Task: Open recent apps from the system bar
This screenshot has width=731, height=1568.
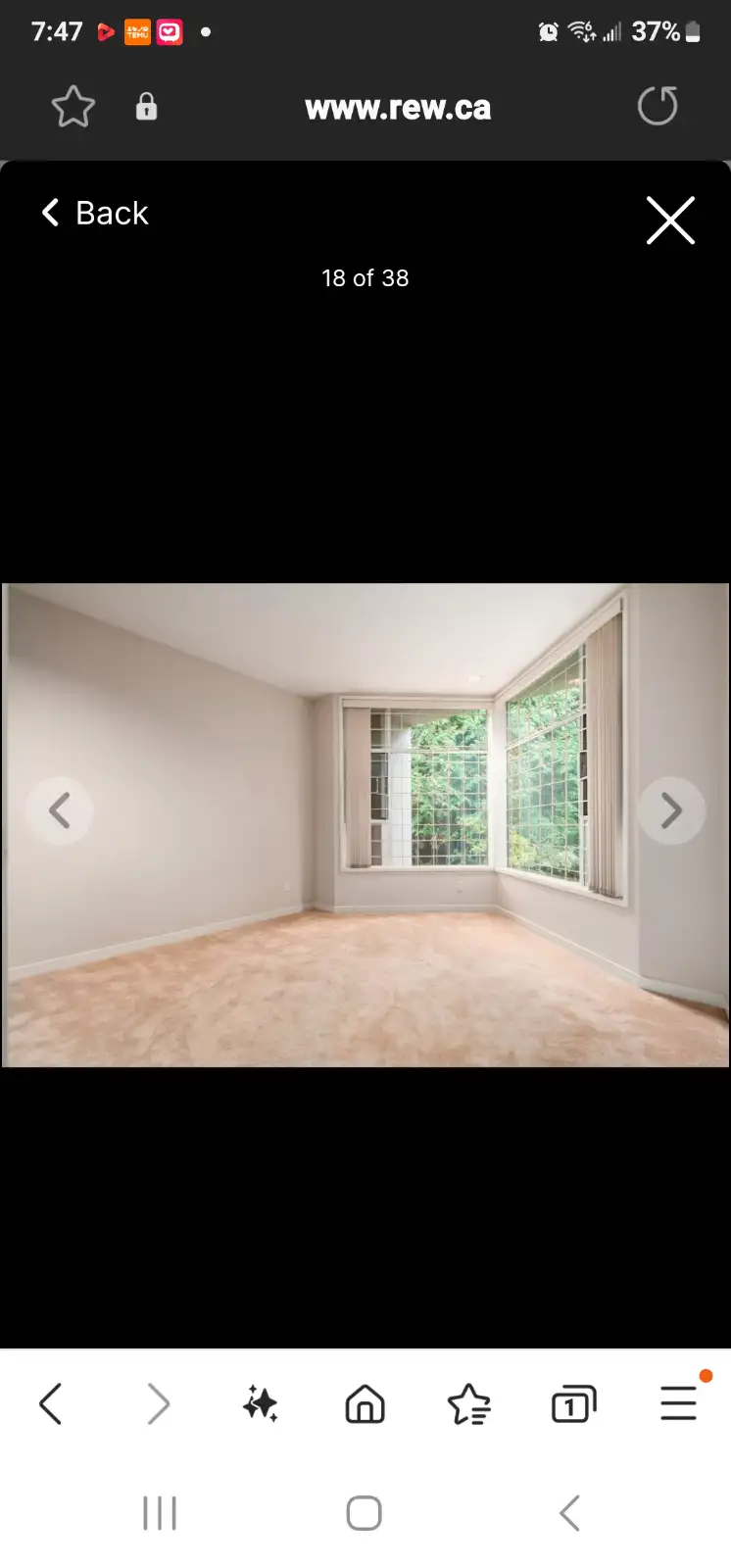Action: (160, 1513)
